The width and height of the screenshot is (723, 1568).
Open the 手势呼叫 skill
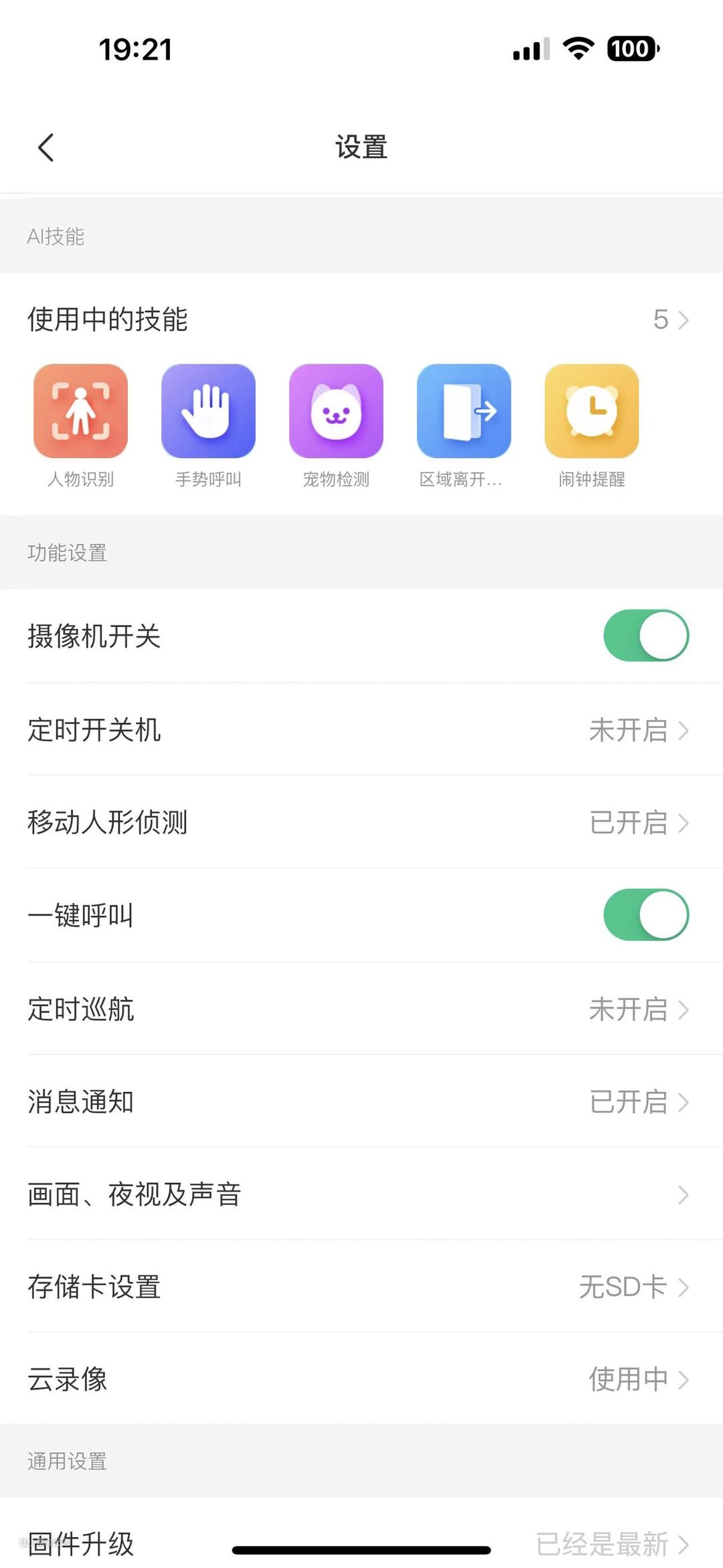pyautogui.click(x=208, y=411)
